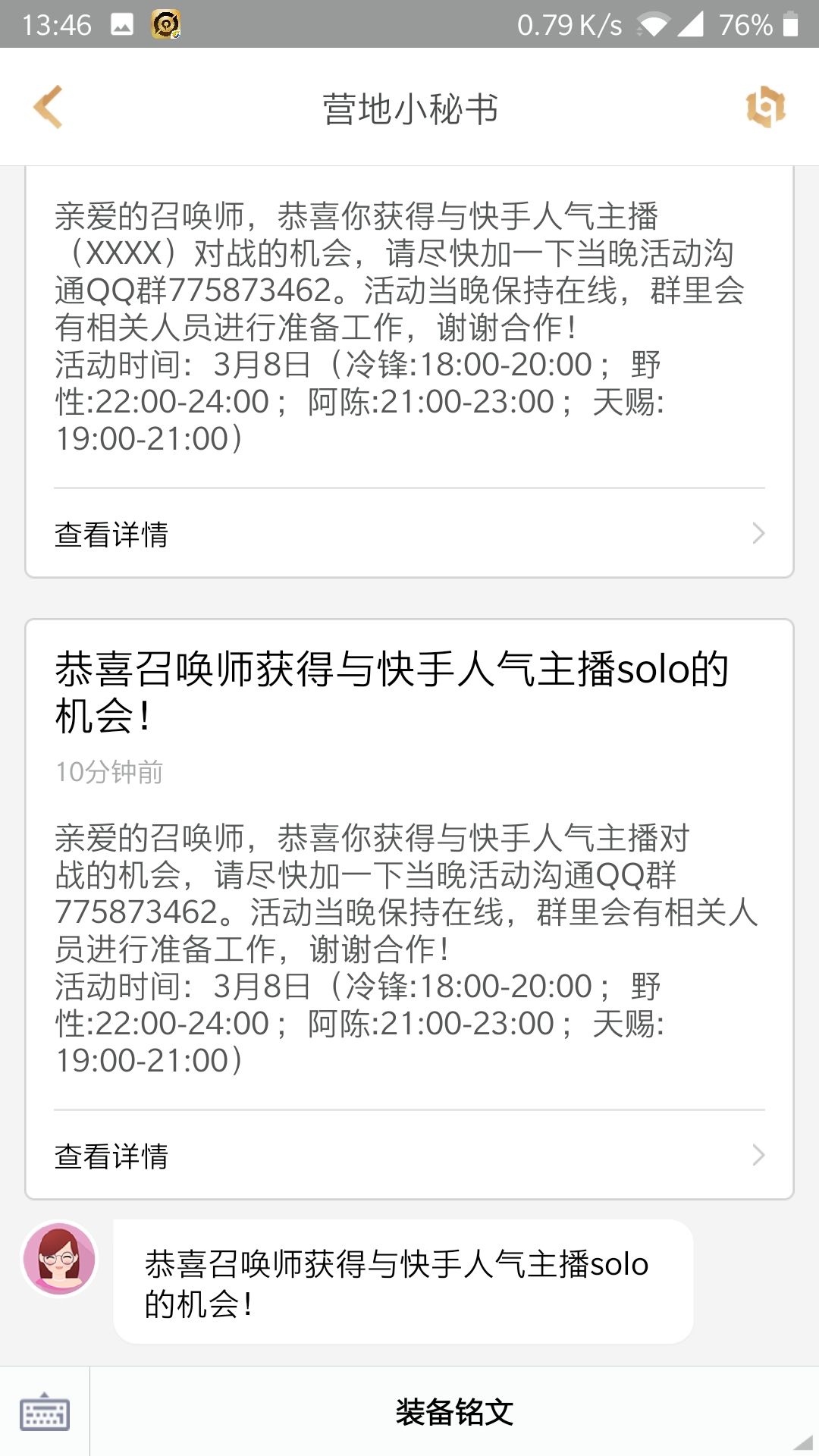The width and height of the screenshot is (819, 1456).
Task: View 查看详情 in the card posted 10分钟前
Action: click(409, 1156)
